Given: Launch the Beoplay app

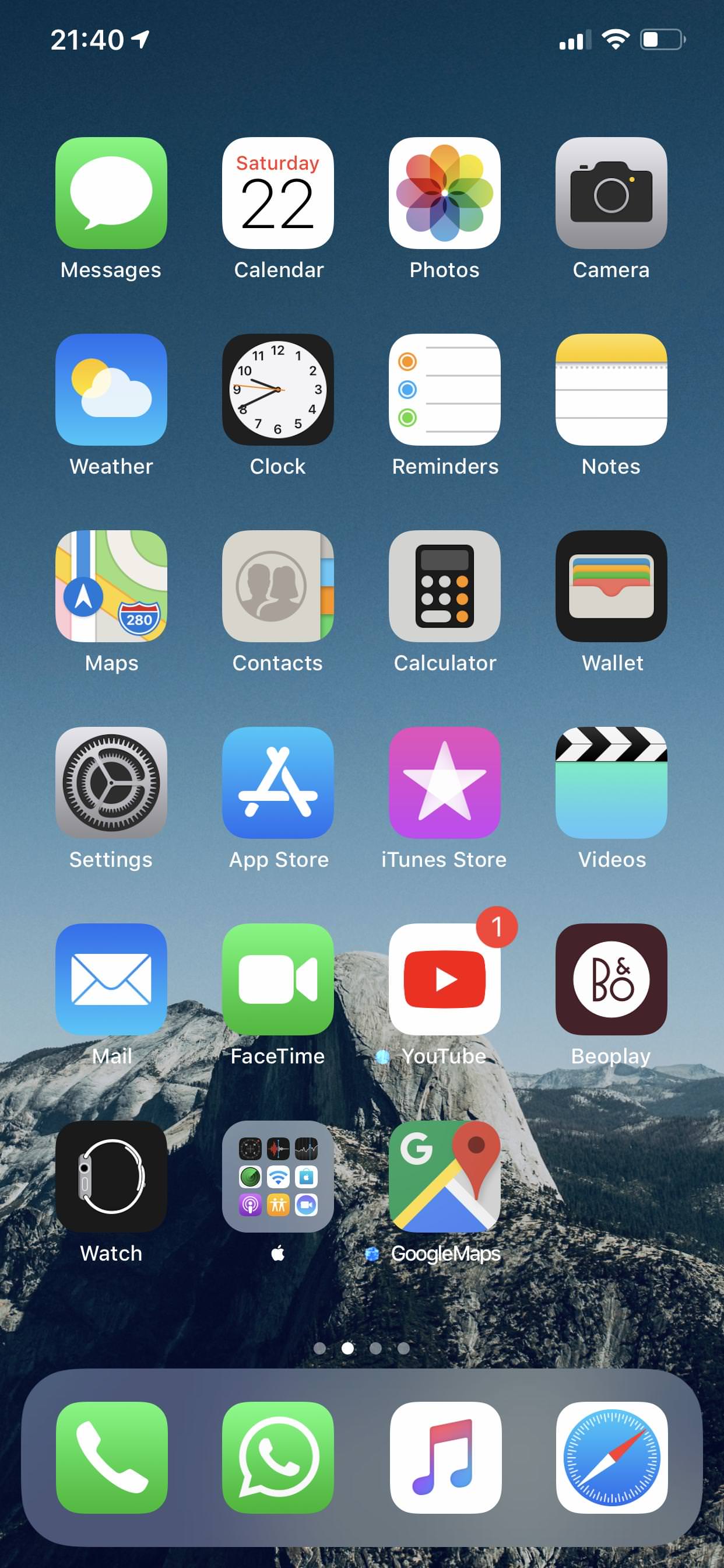Looking at the screenshot, I should pos(611,979).
